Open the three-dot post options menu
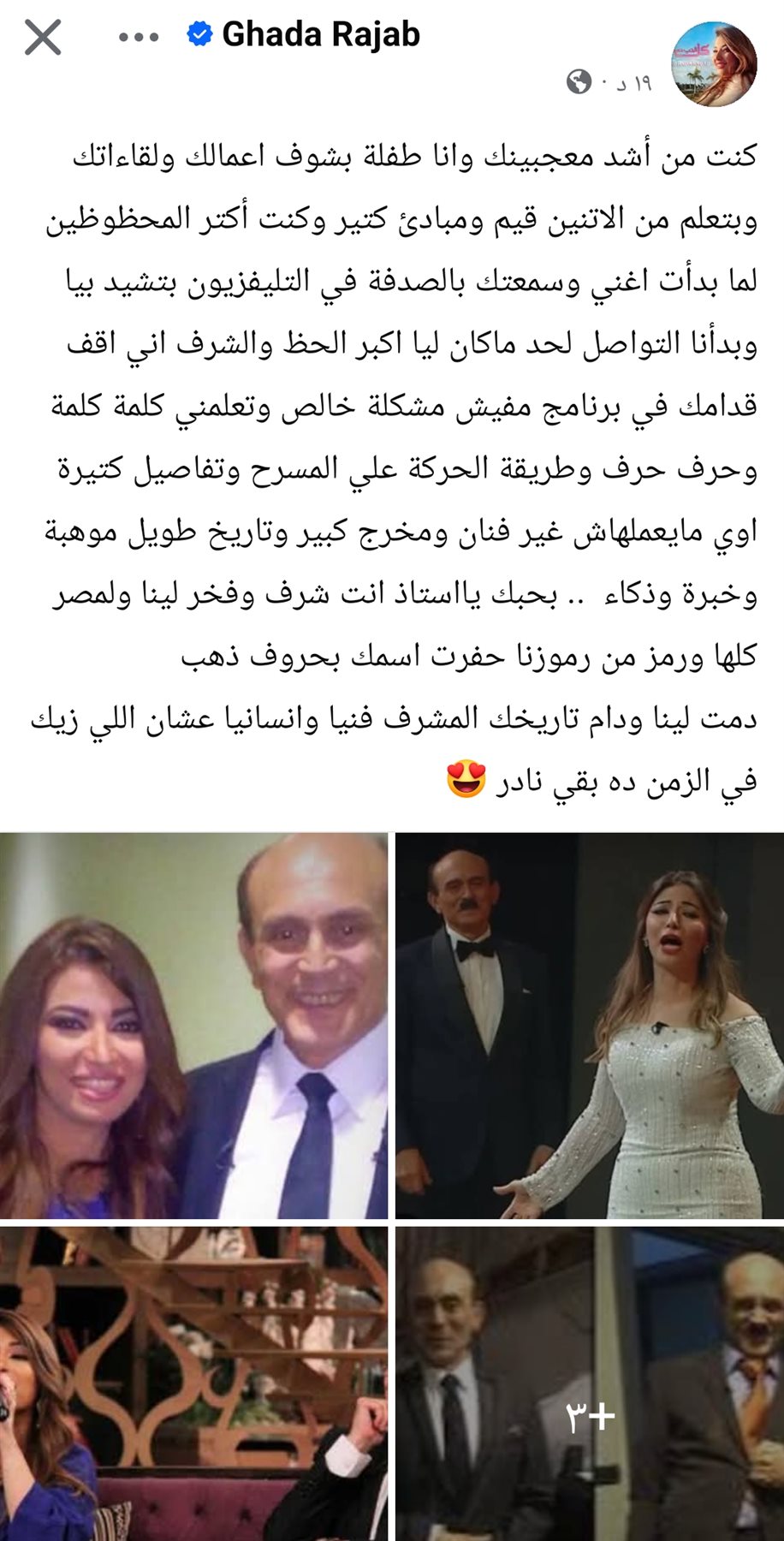784x1541 pixels. tap(139, 38)
